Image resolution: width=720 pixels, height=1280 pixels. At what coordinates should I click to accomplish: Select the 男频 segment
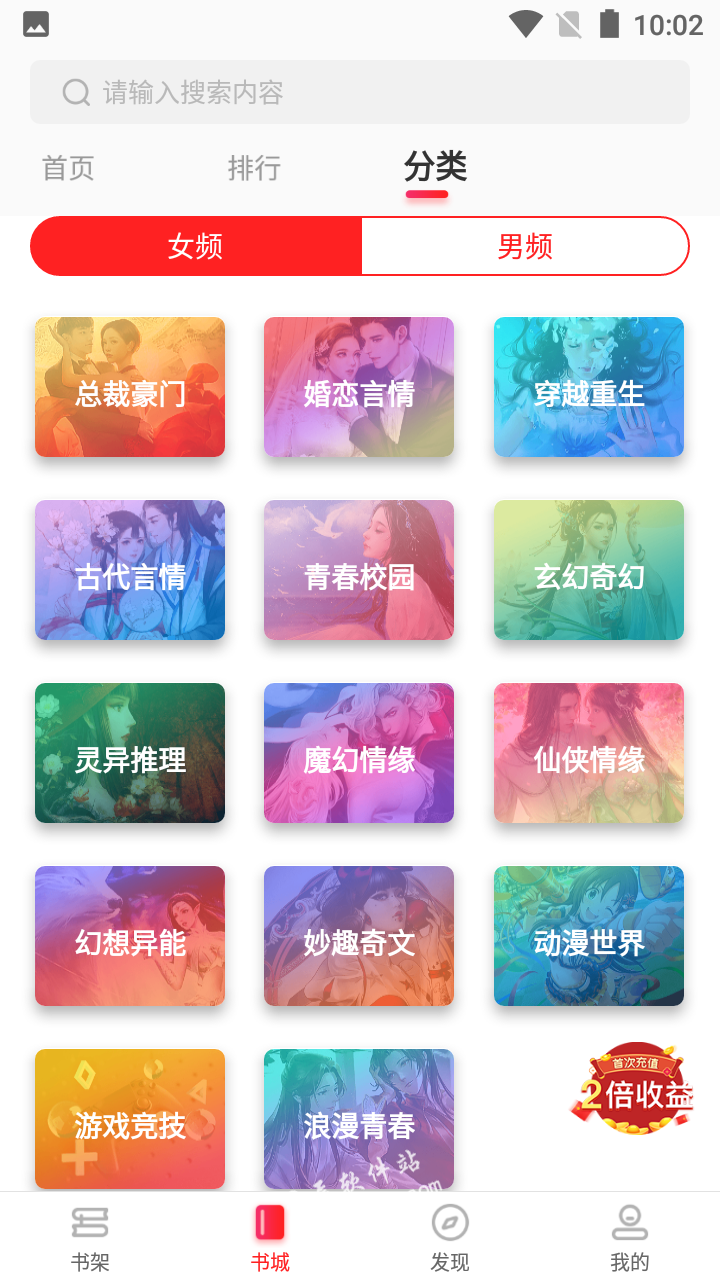click(525, 246)
